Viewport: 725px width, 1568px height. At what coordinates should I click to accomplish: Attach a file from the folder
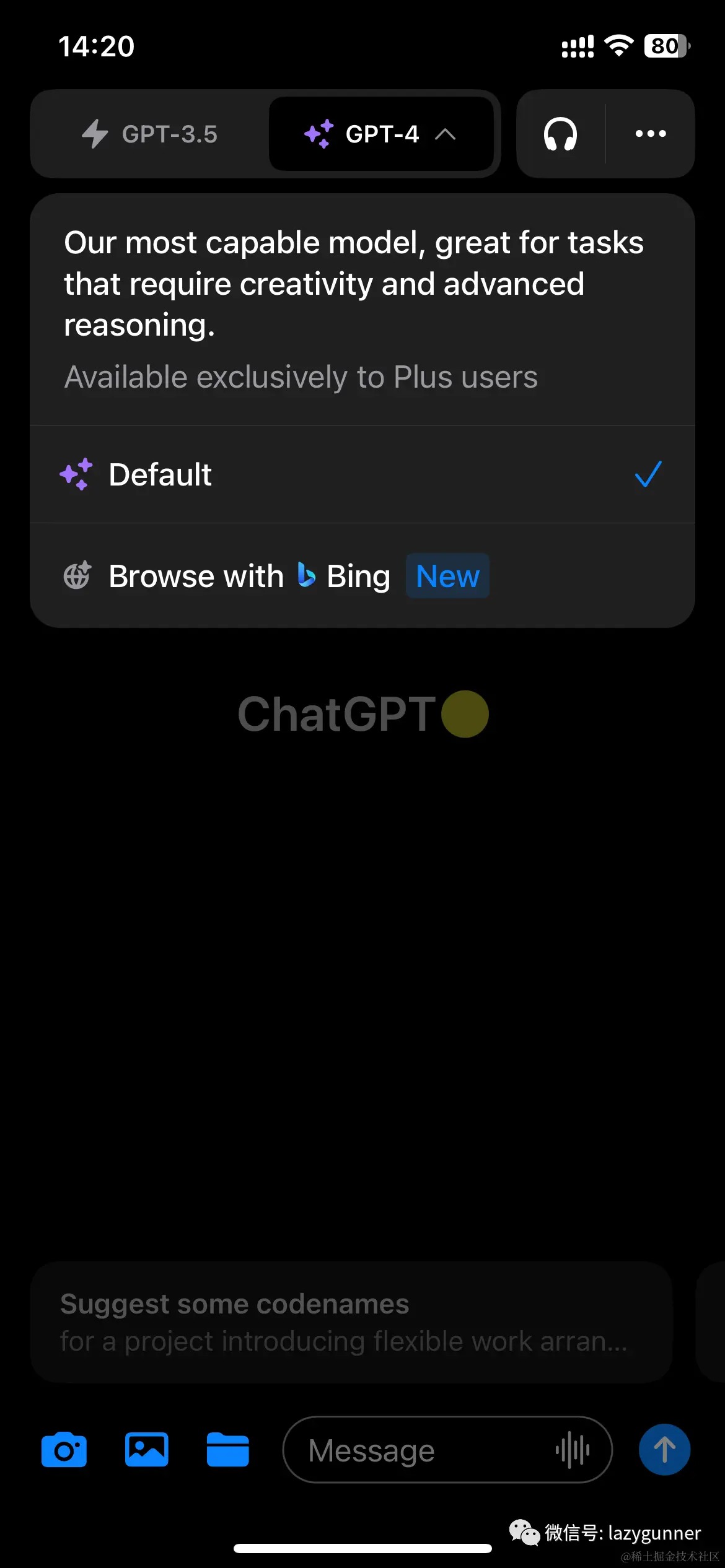228,1450
